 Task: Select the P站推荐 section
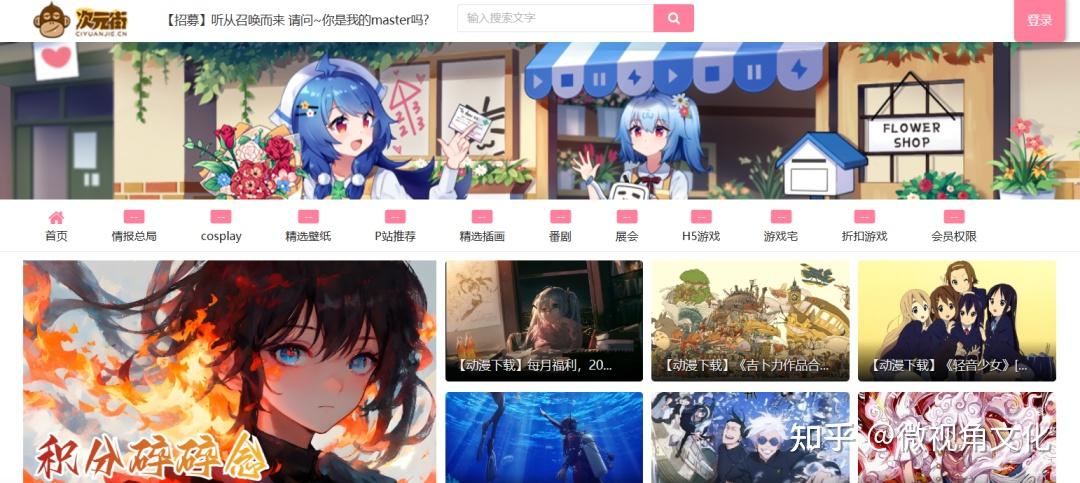coord(395,227)
